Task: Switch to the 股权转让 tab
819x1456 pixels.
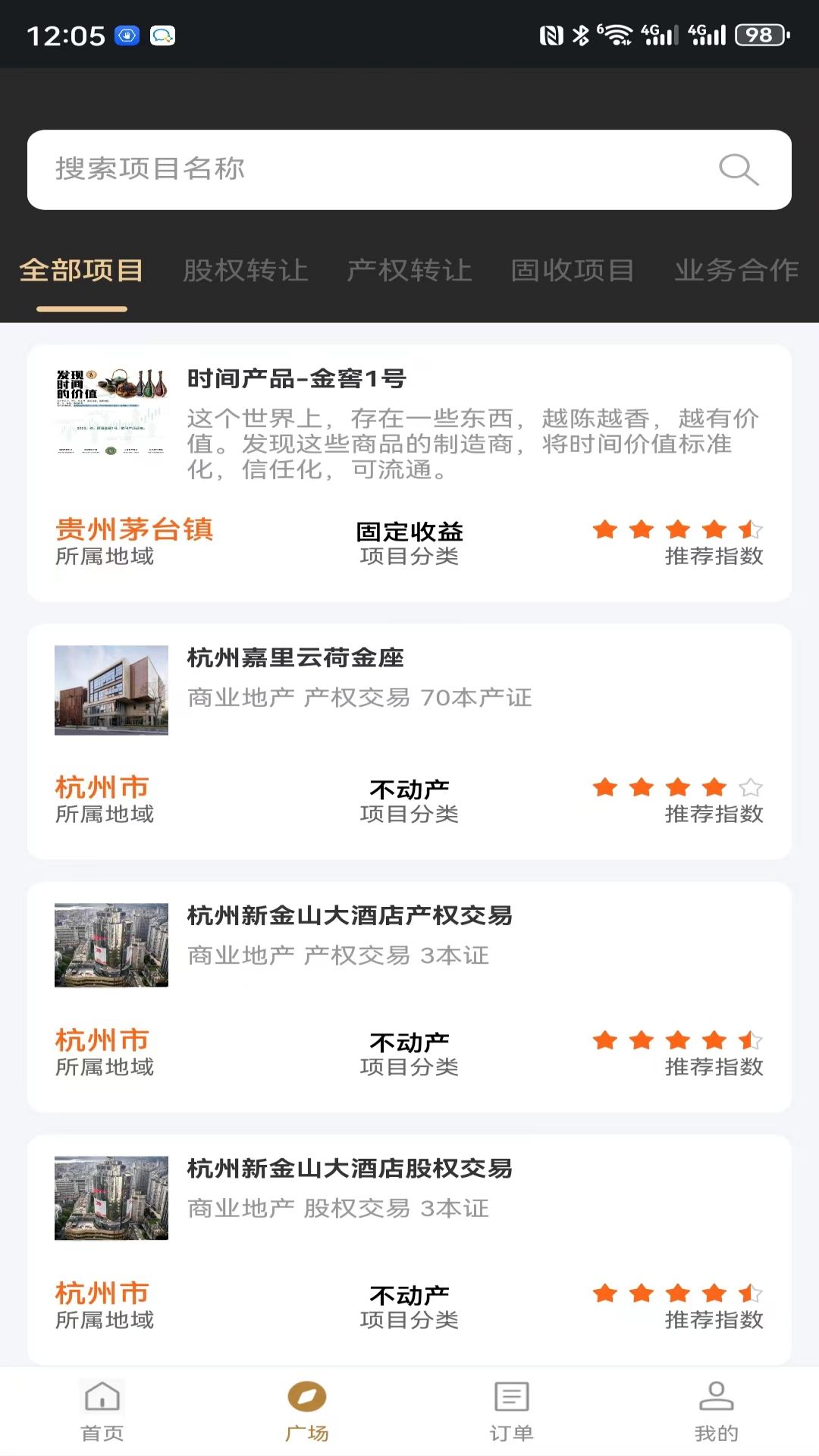Action: pyautogui.click(x=246, y=271)
